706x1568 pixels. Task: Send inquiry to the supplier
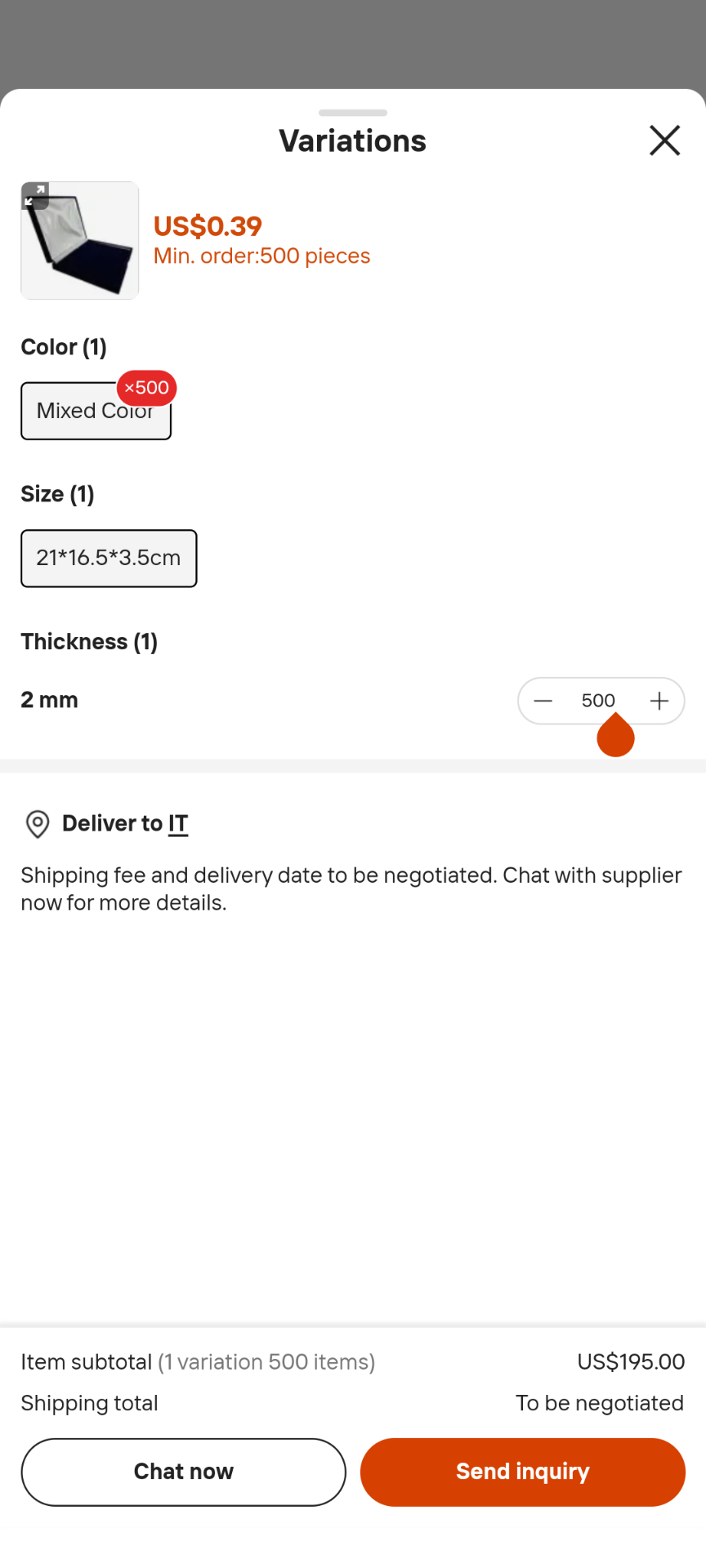click(x=523, y=1472)
